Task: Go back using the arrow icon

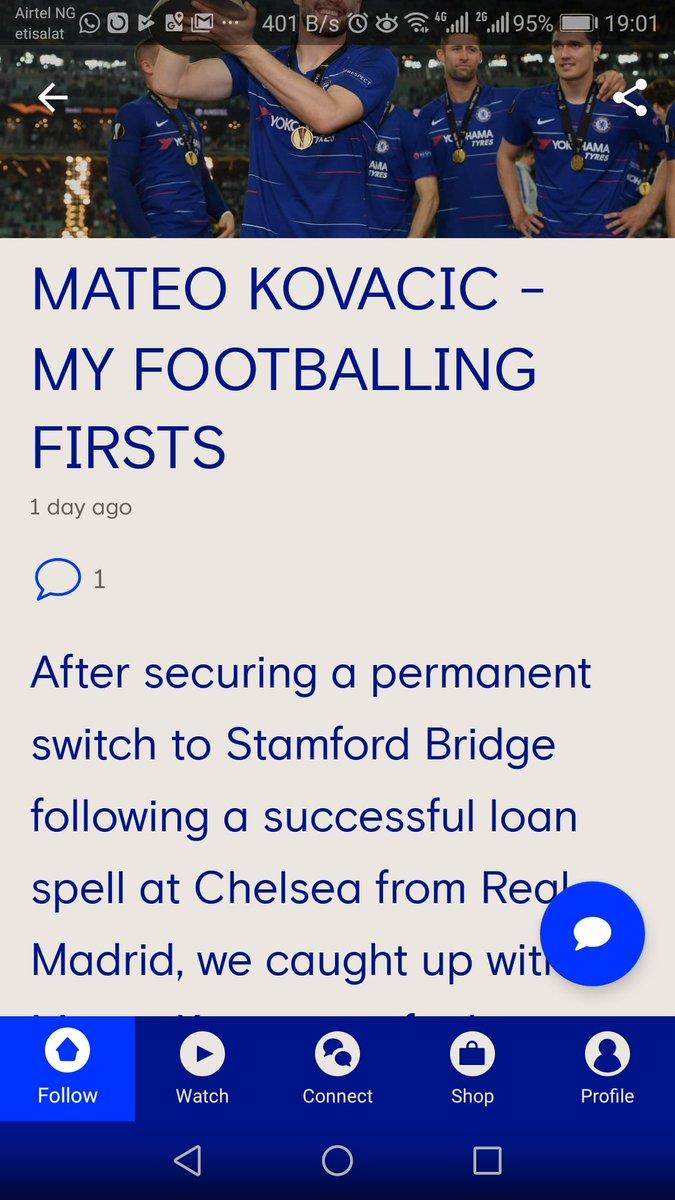Action: click(x=53, y=97)
